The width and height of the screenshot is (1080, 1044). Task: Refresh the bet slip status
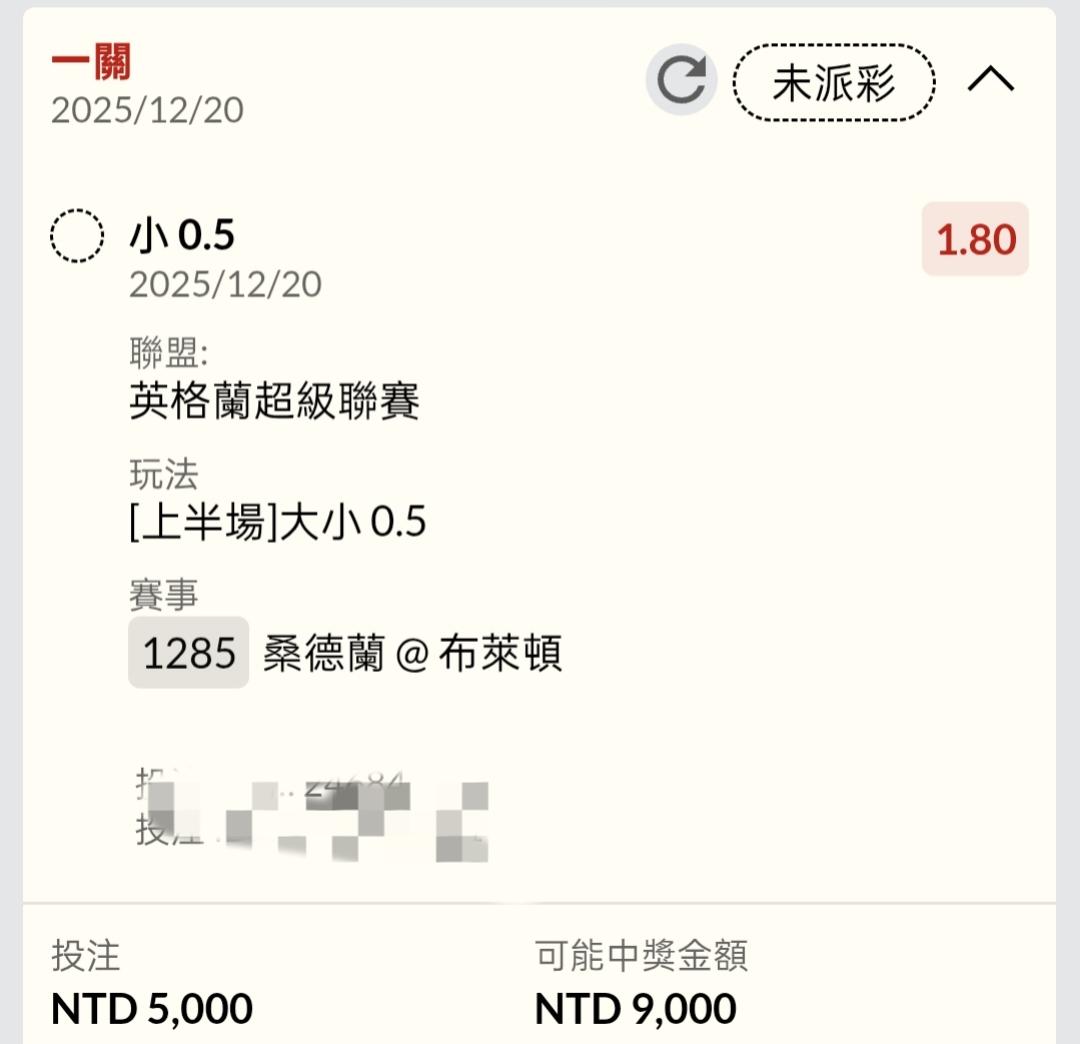click(x=681, y=81)
